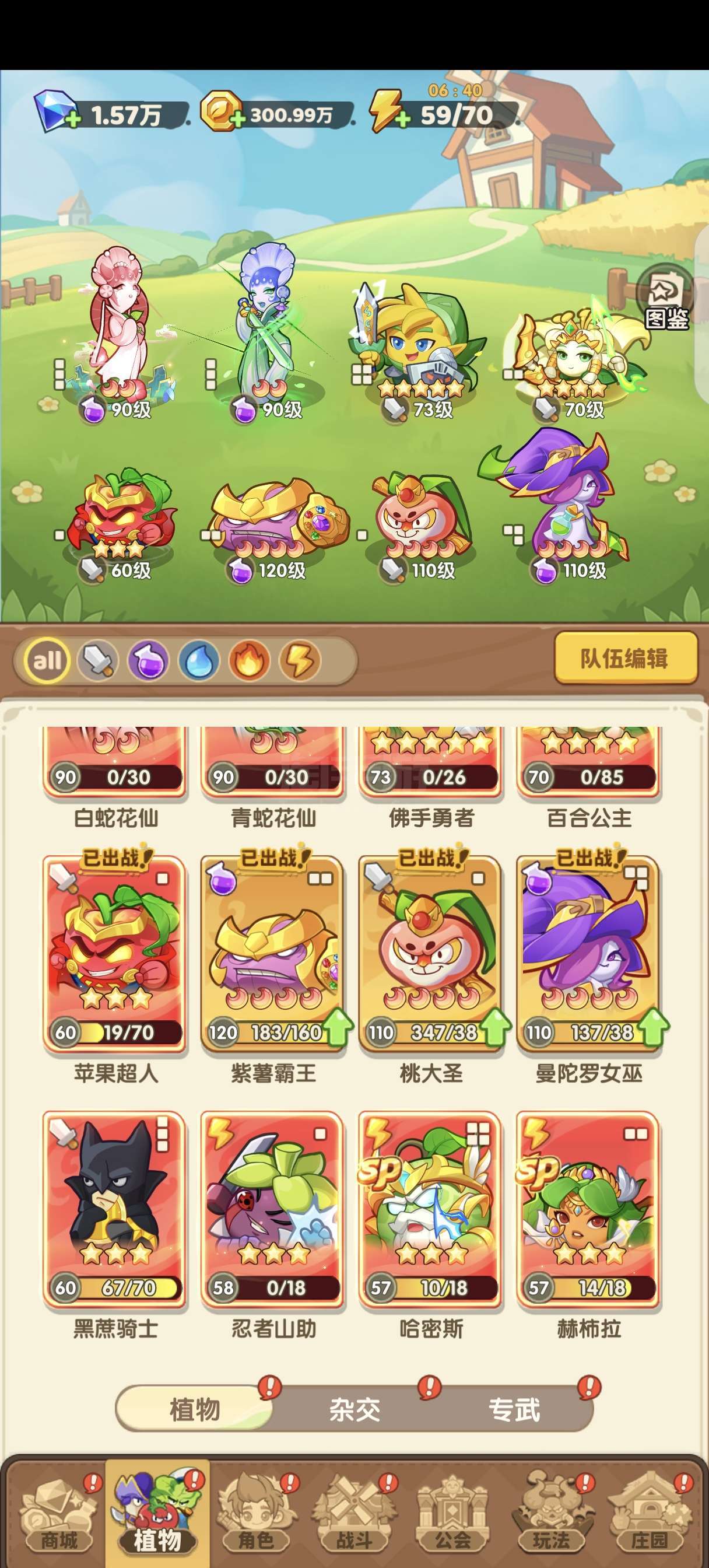Open the 哈密斯 SP plant card

(x=430, y=1208)
